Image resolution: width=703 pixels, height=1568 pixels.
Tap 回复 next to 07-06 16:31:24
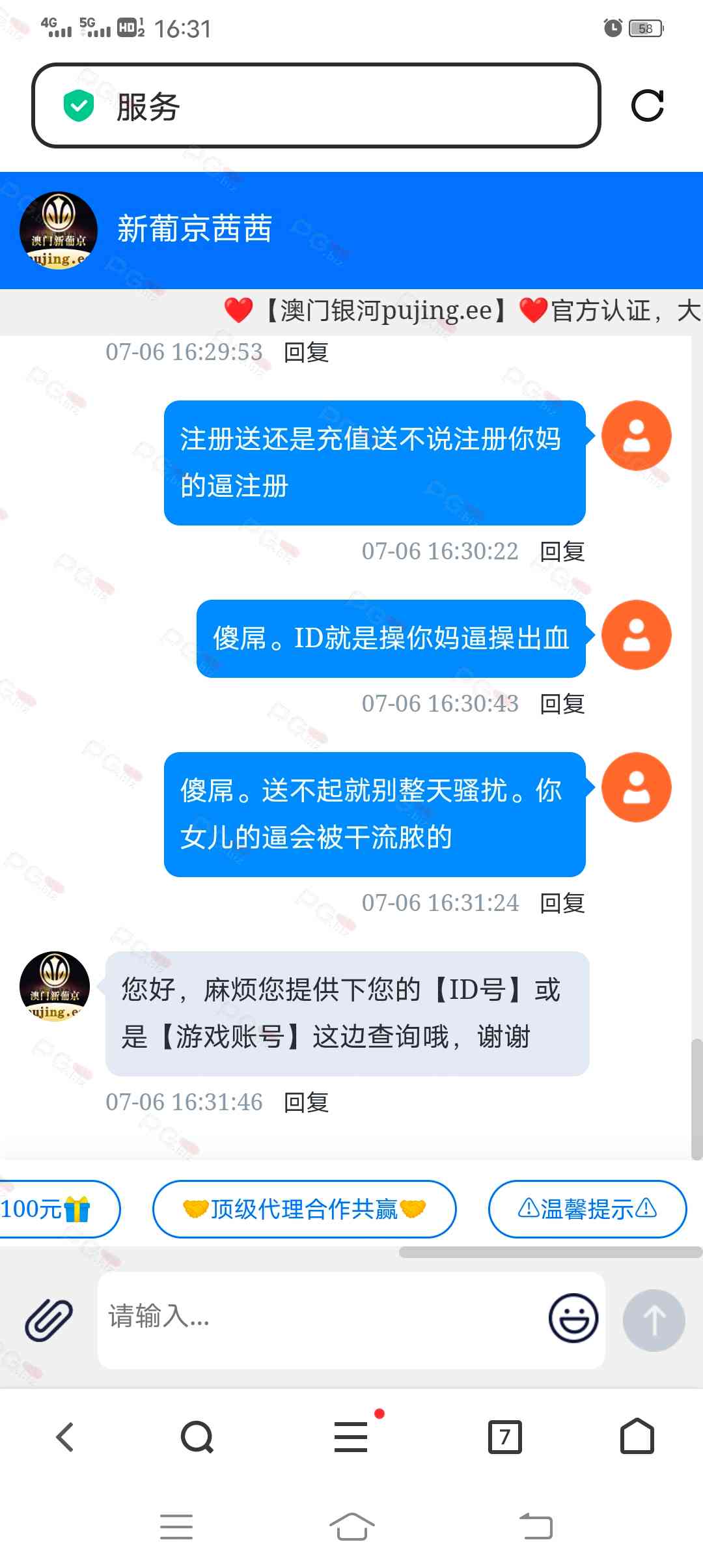(x=562, y=903)
